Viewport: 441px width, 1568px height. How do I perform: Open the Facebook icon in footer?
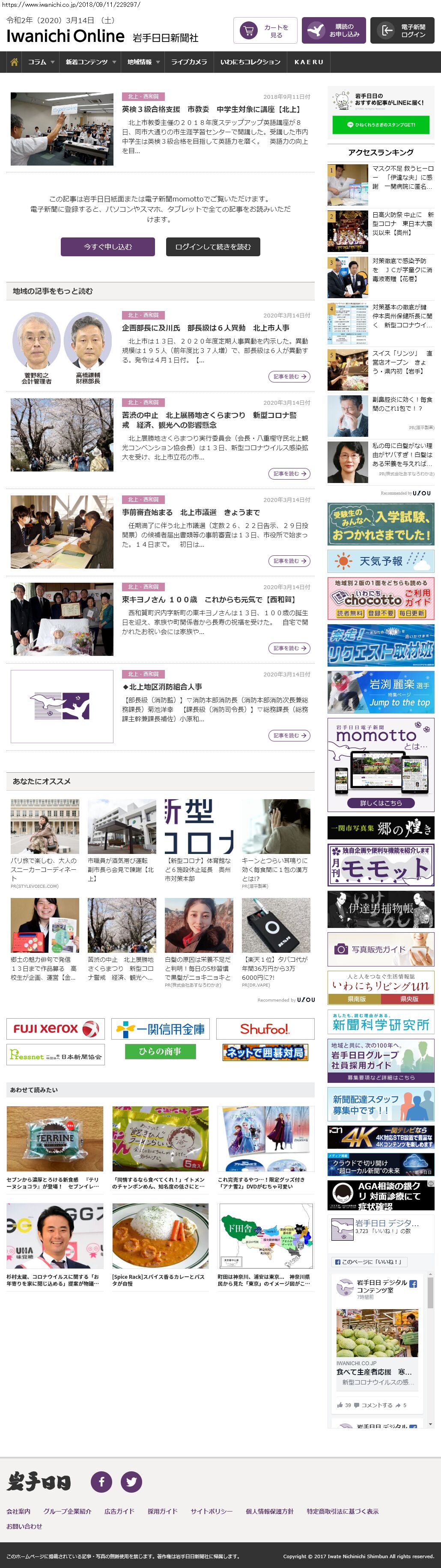(102, 1482)
